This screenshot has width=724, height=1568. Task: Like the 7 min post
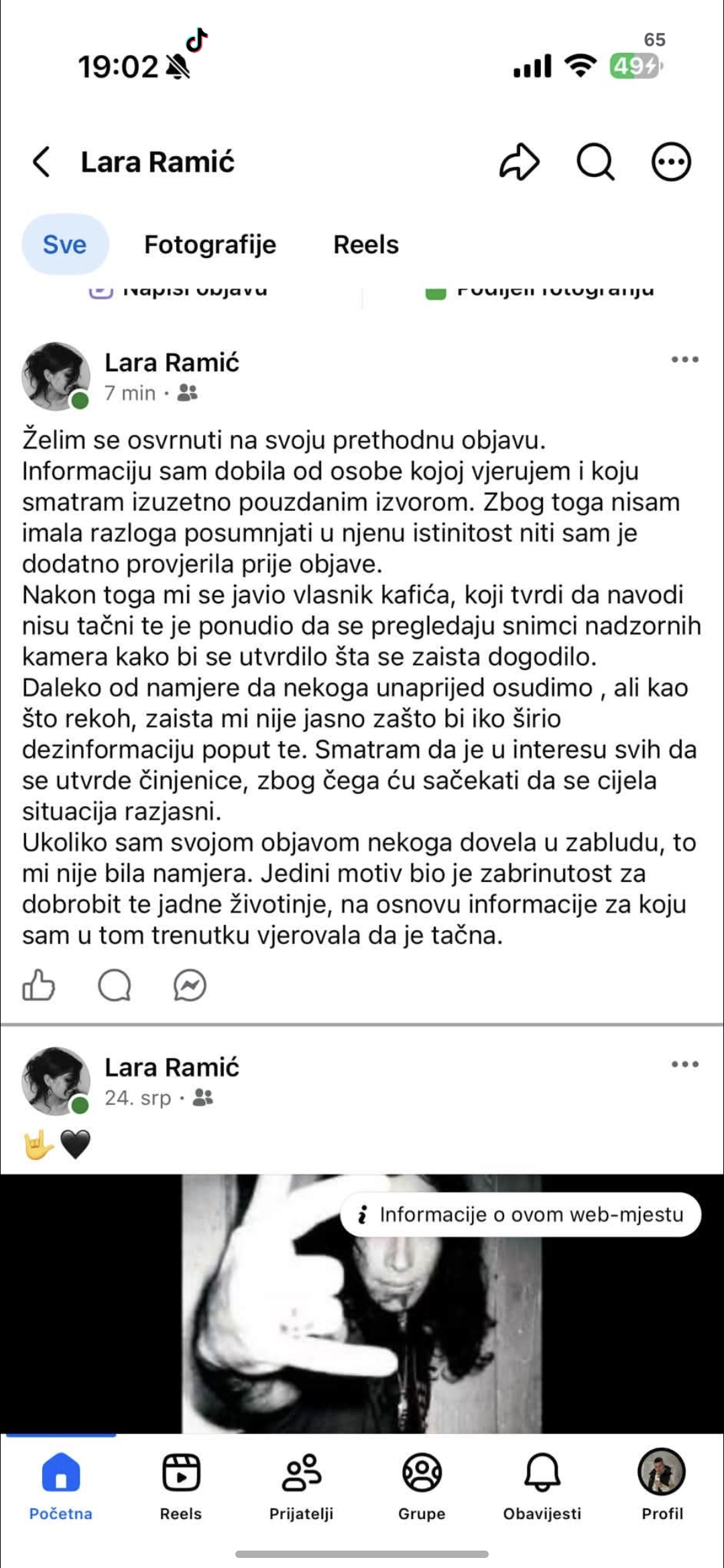[39, 986]
